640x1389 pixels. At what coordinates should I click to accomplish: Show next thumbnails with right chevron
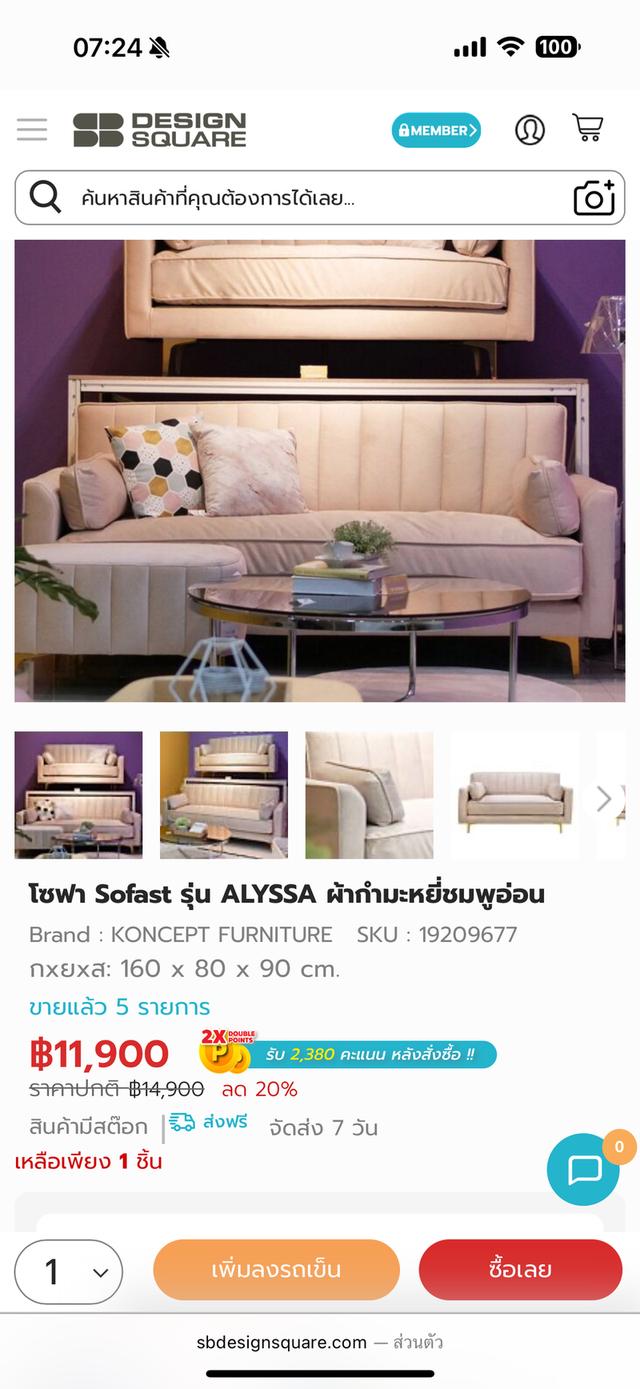coord(604,797)
